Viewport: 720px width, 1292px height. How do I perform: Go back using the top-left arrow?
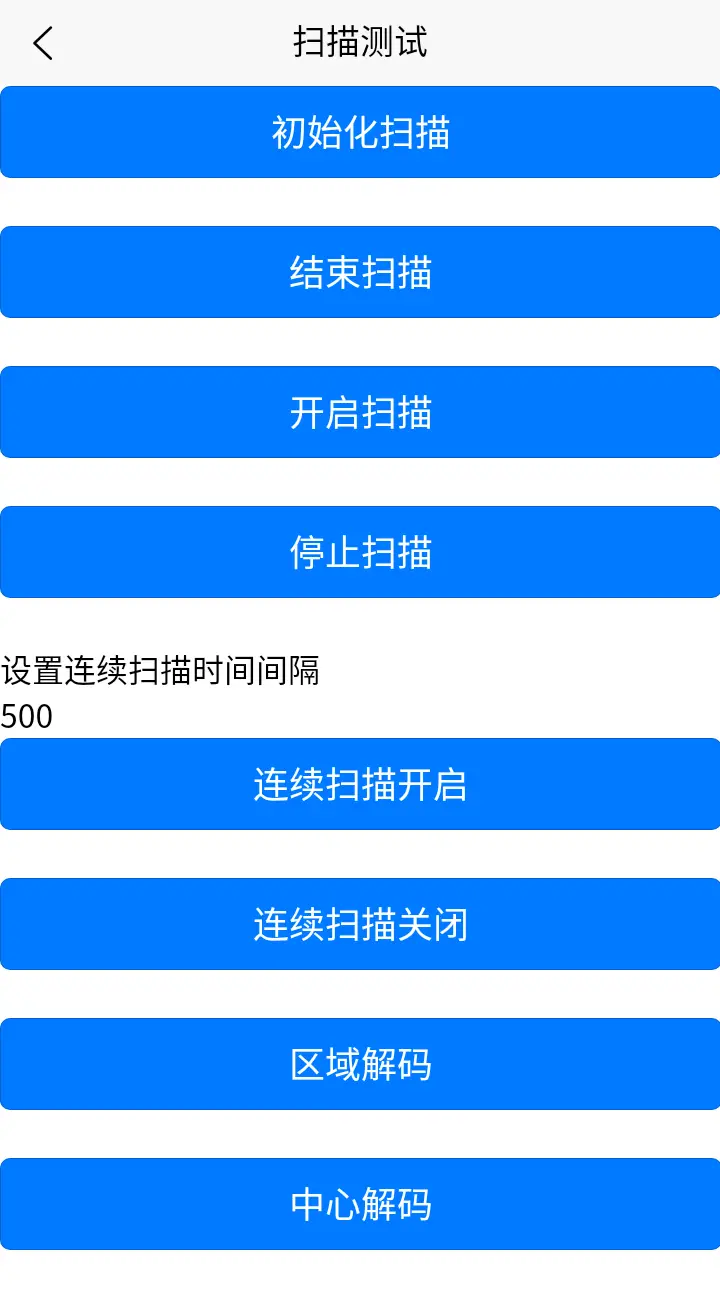42,43
